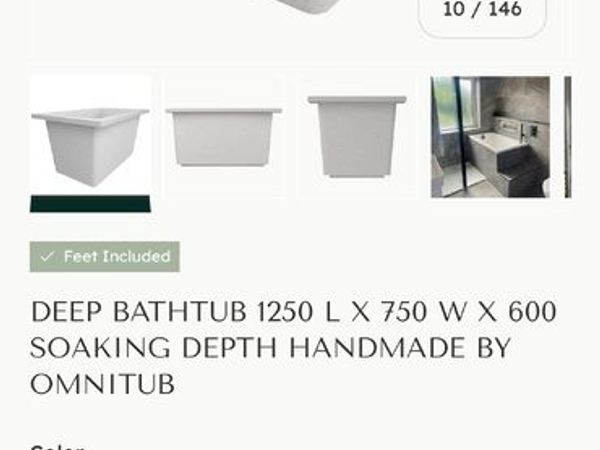Show the installed bathroom photo thumbnail

pos(490,138)
